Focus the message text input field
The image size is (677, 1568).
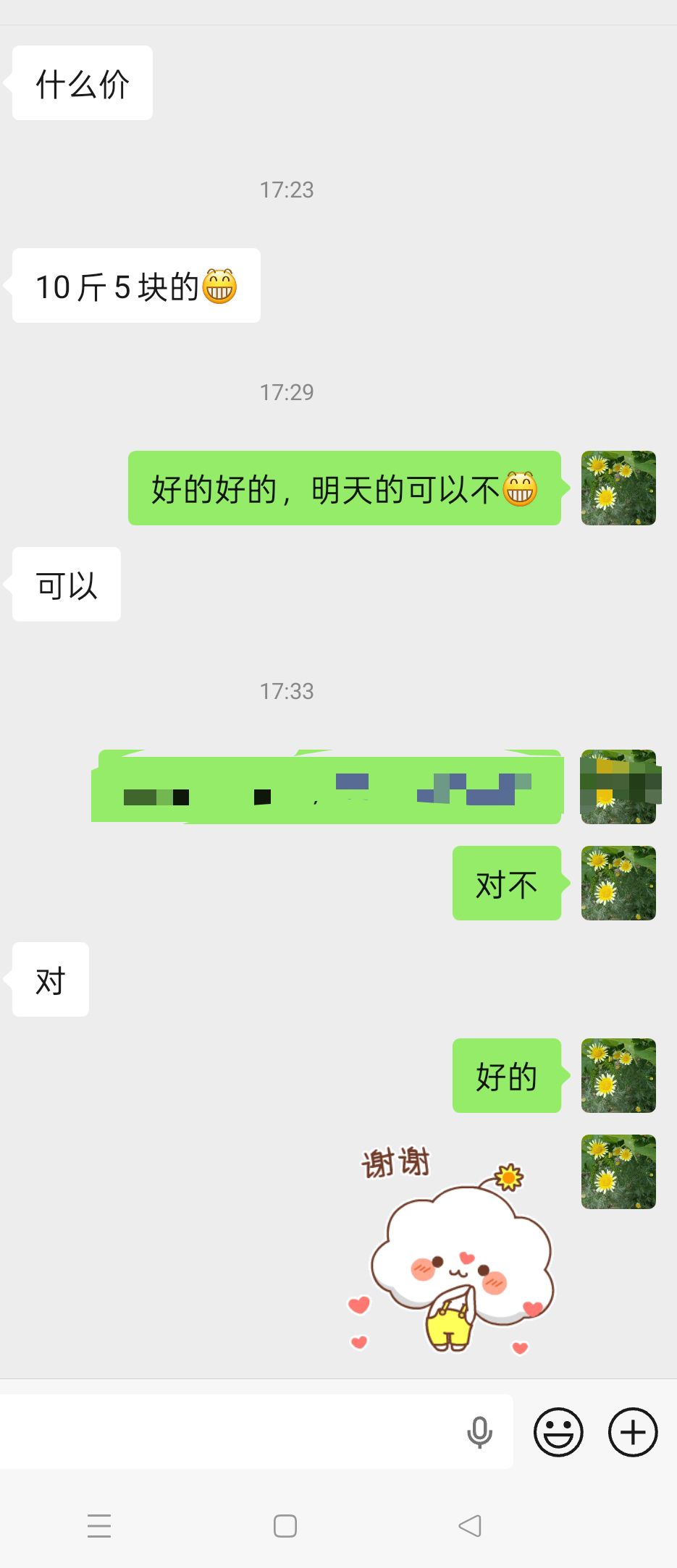tap(232, 1432)
